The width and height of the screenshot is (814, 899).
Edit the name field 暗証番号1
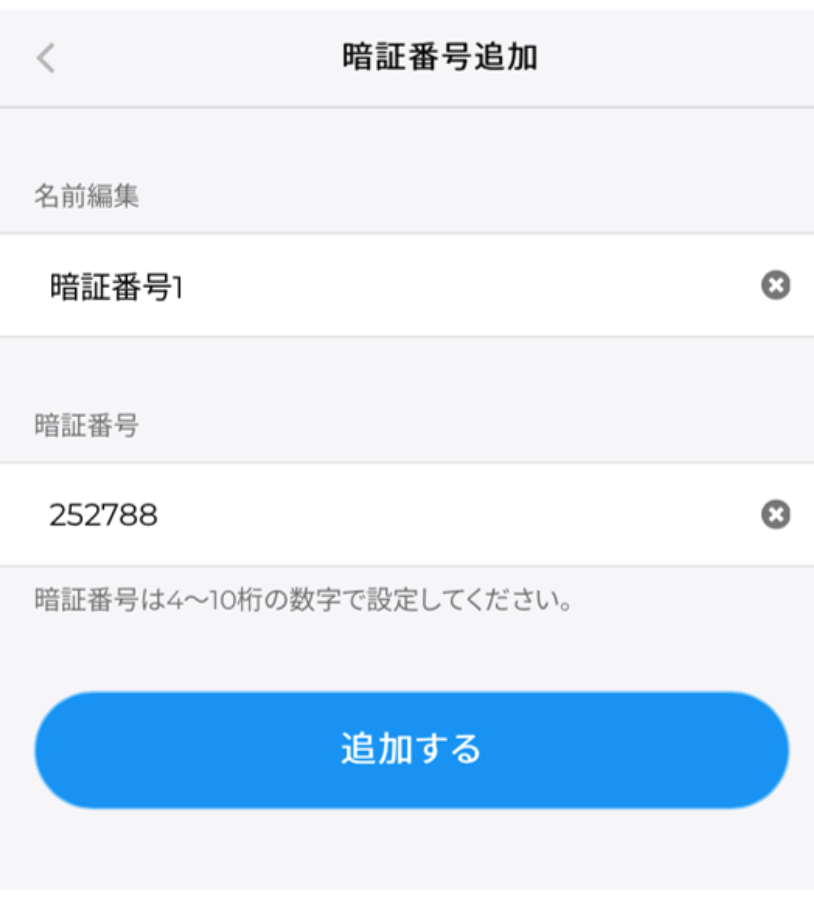click(x=380, y=287)
